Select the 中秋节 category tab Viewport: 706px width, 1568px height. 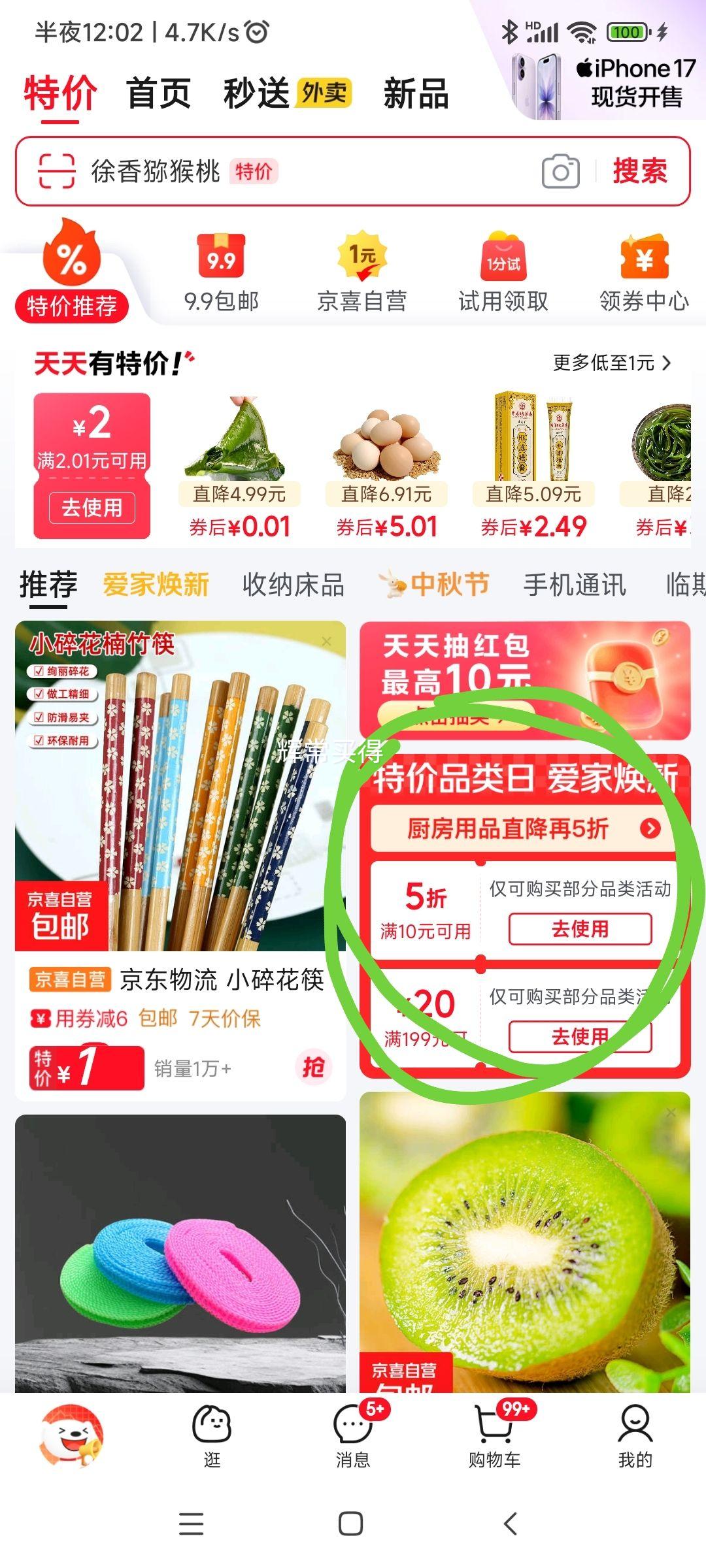tap(435, 585)
